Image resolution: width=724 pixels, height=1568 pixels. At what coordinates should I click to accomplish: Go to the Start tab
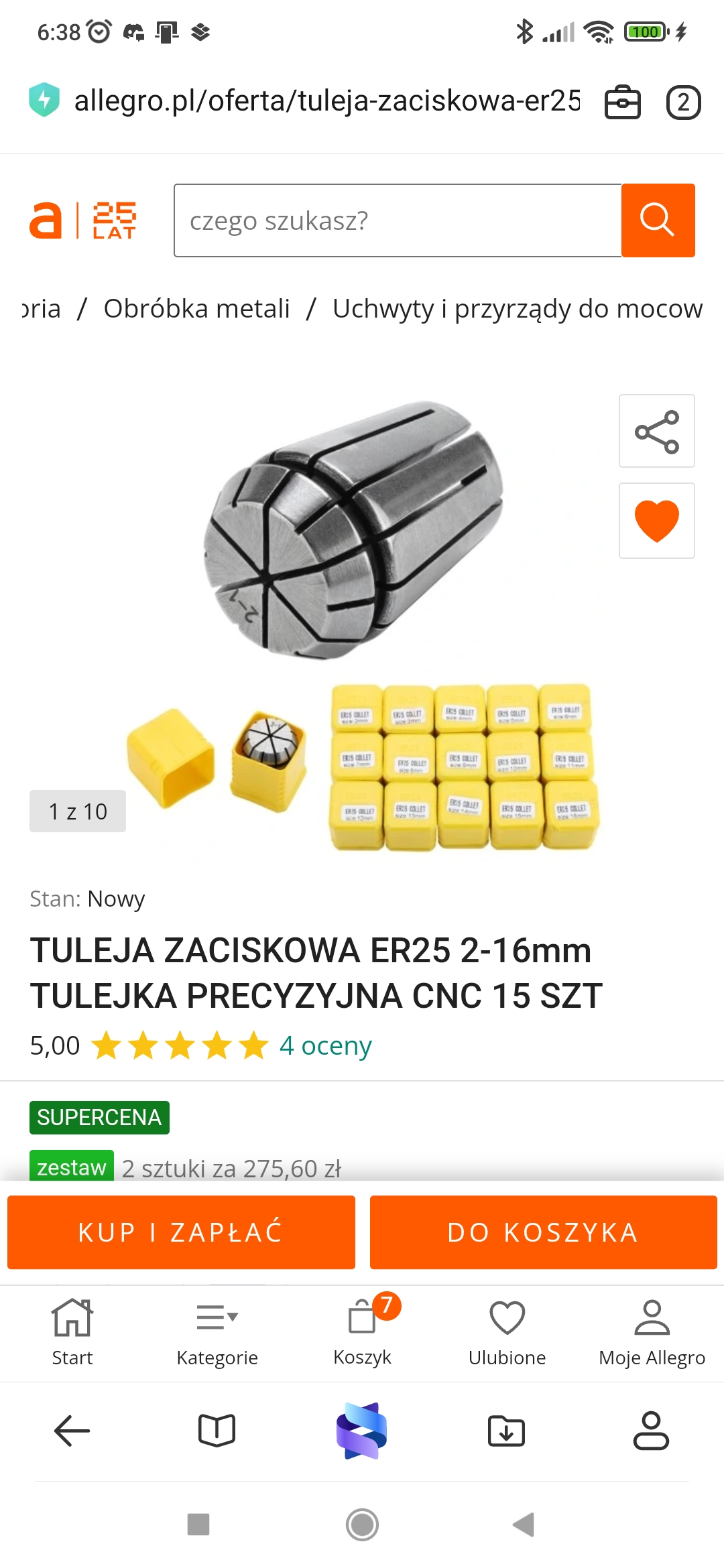72,1333
